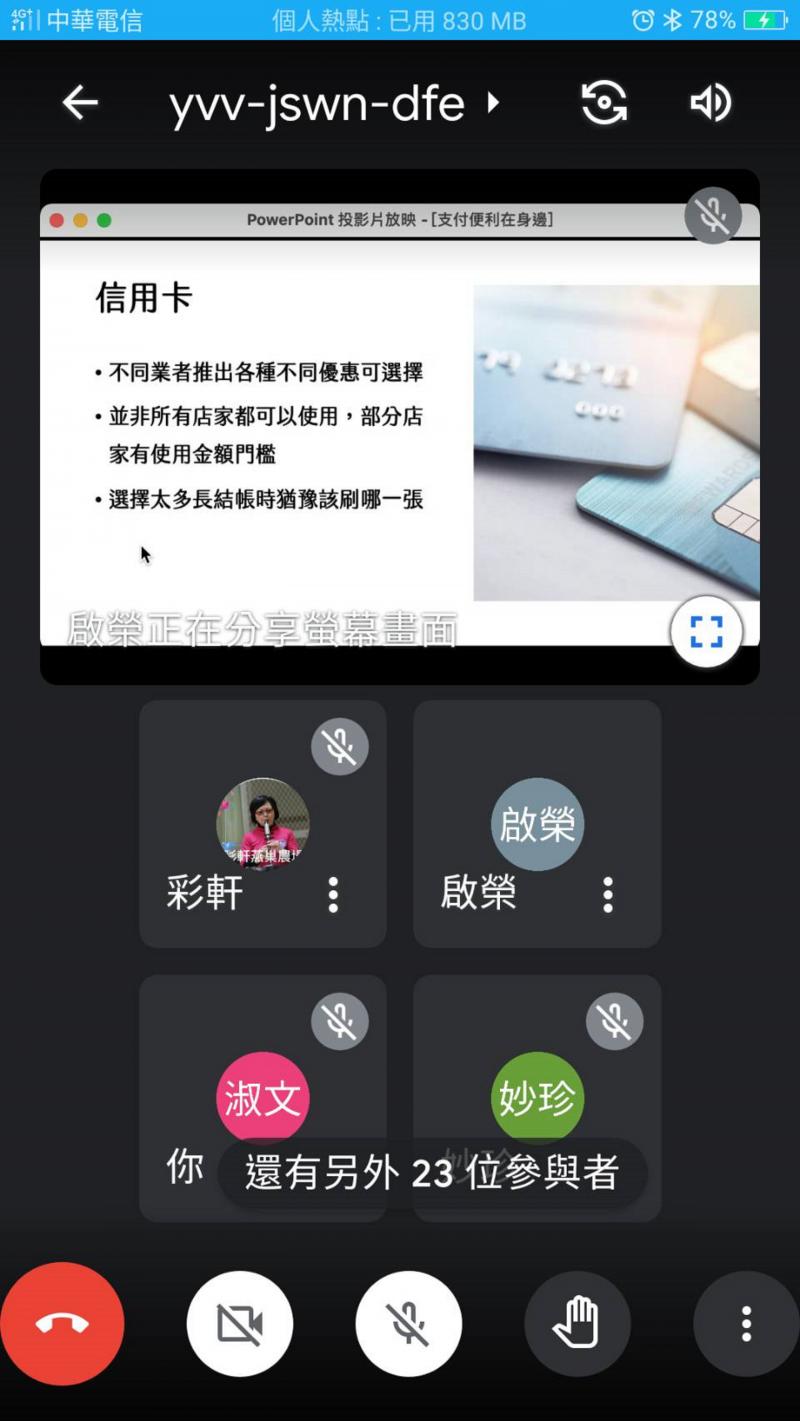Unmute your microphone

pyautogui.click(x=408, y=1323)
